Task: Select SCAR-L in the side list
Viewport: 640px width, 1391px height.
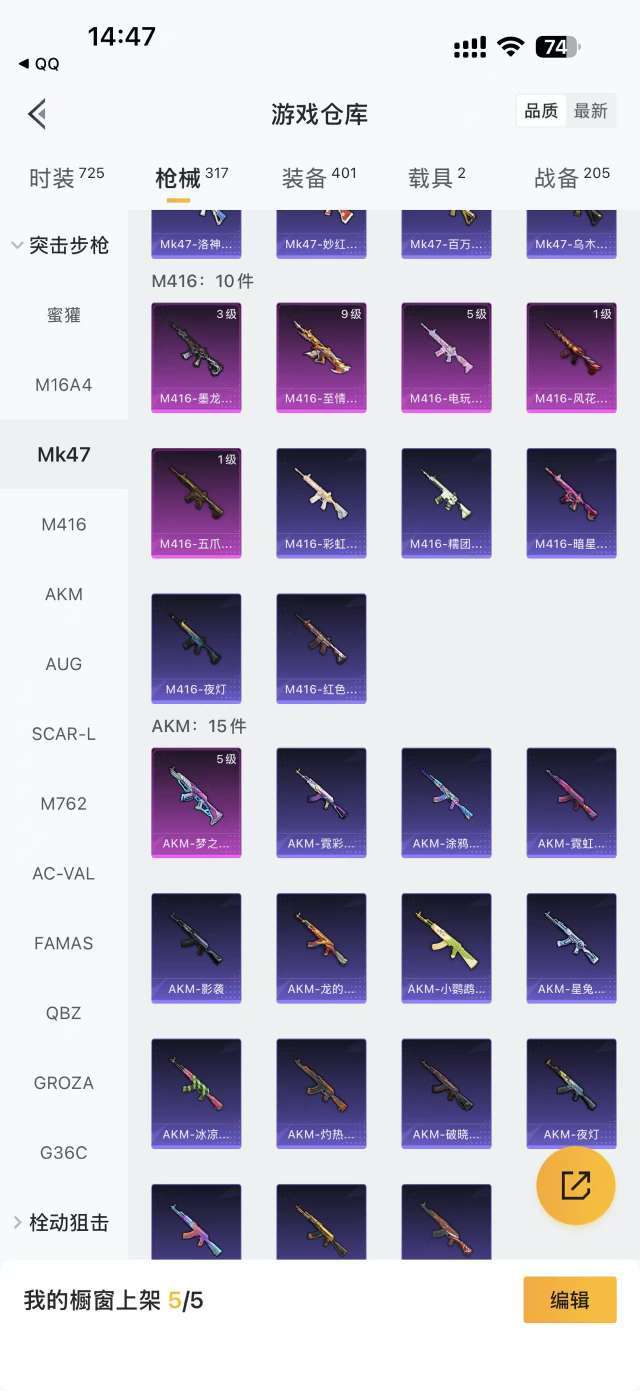Action: coord(64,734)
